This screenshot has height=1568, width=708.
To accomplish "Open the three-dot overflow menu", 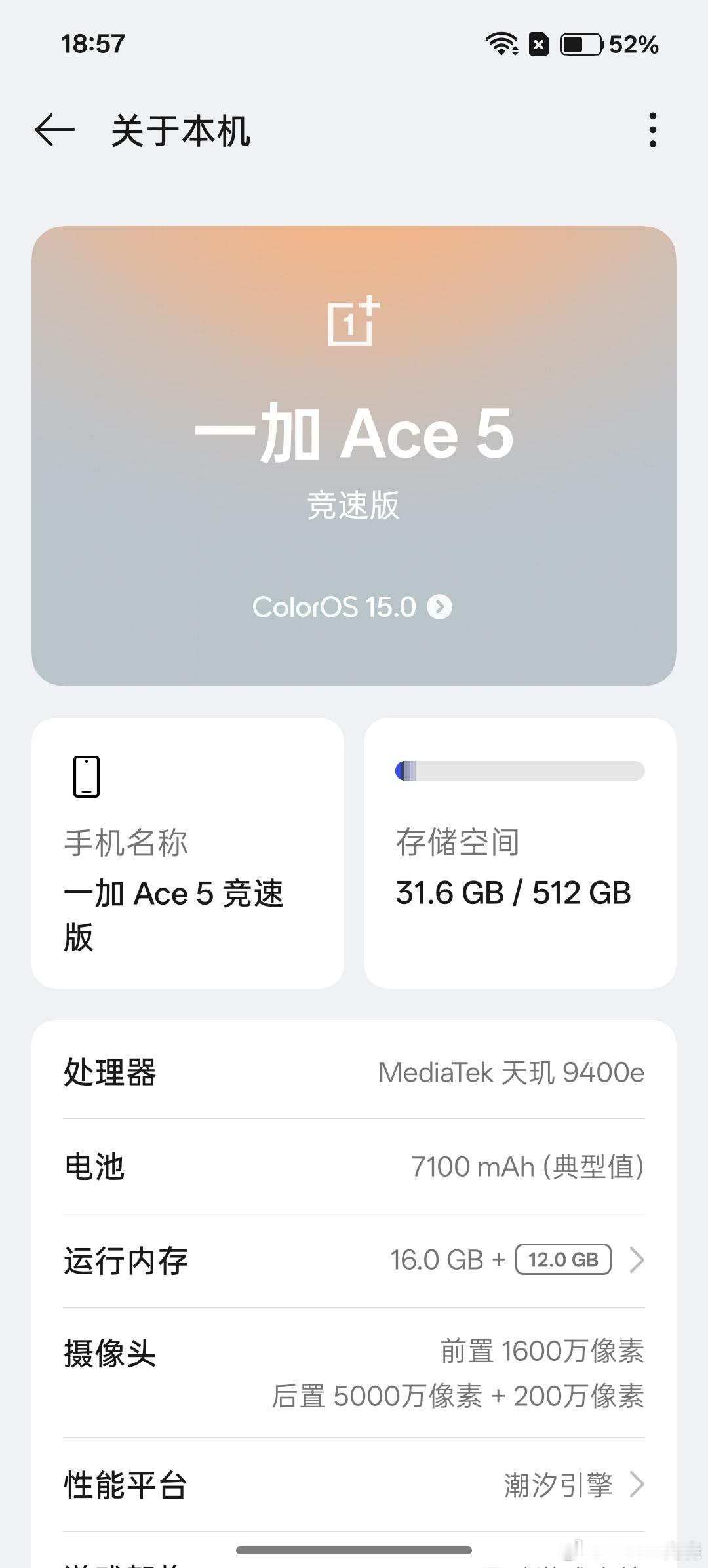I will (x=652, y=130).
